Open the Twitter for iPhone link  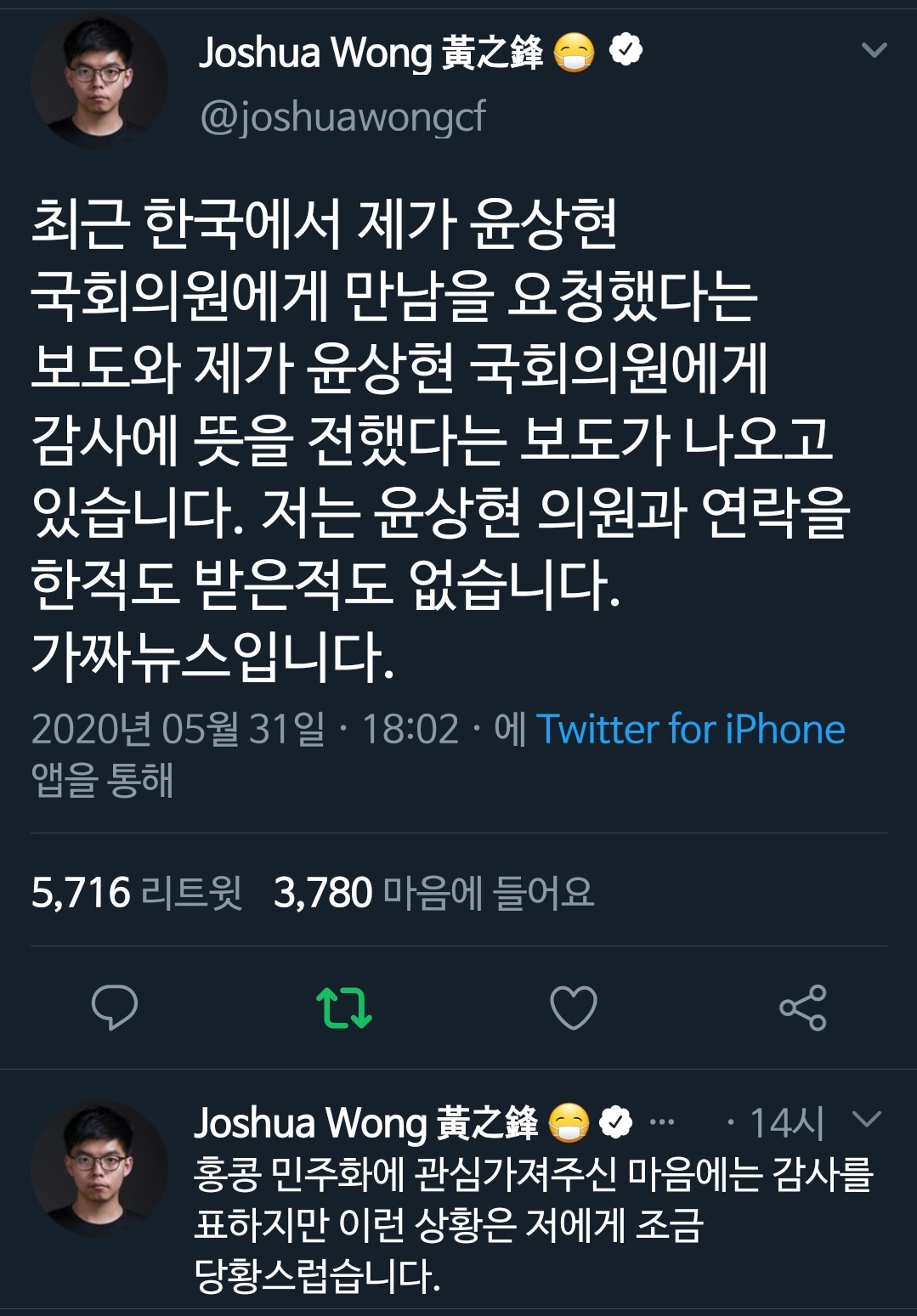point(690,729)
